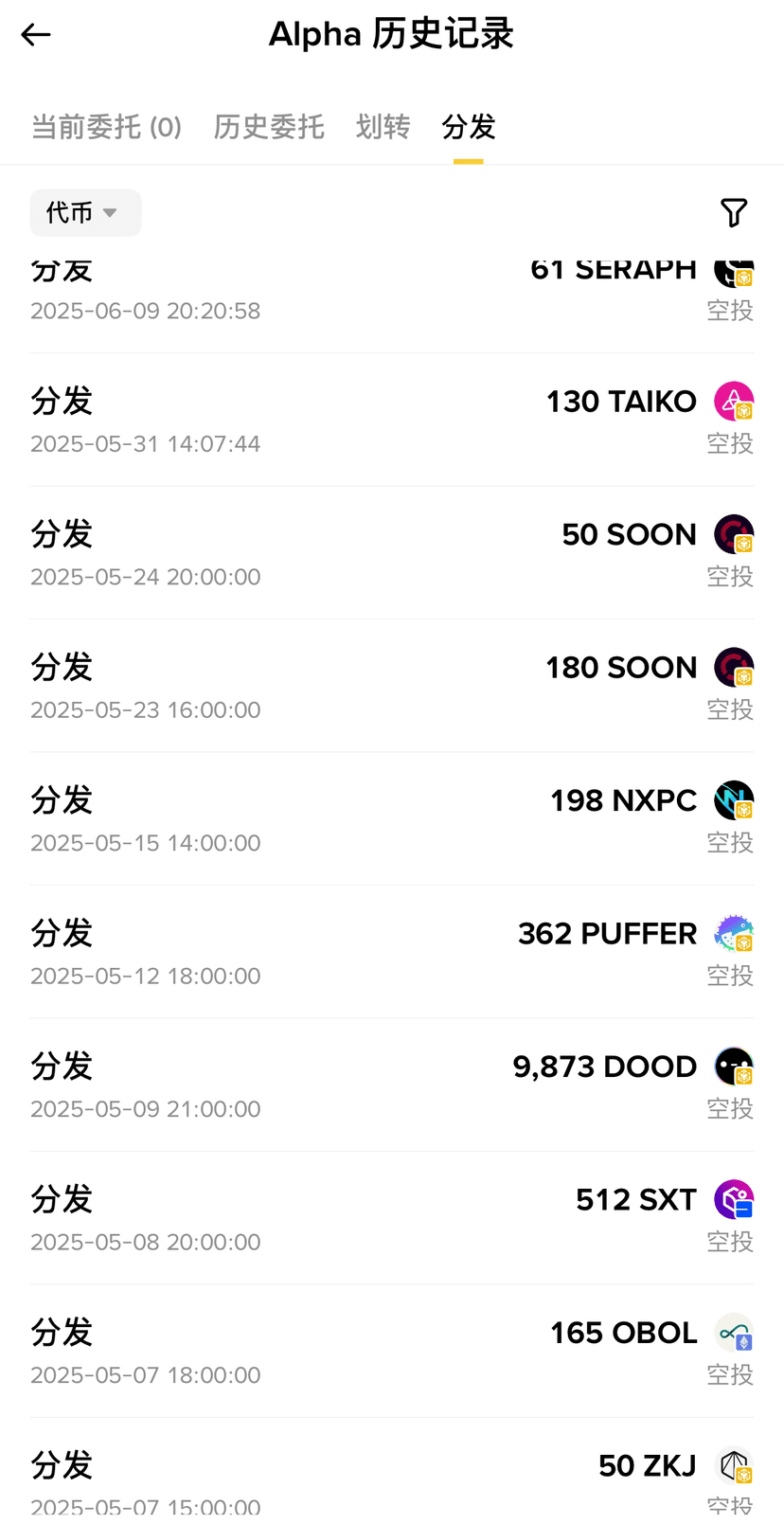The image size is (784, 1524).
Task: Open the 198 NXPC distribution record
Action: (x=392, y=819)
